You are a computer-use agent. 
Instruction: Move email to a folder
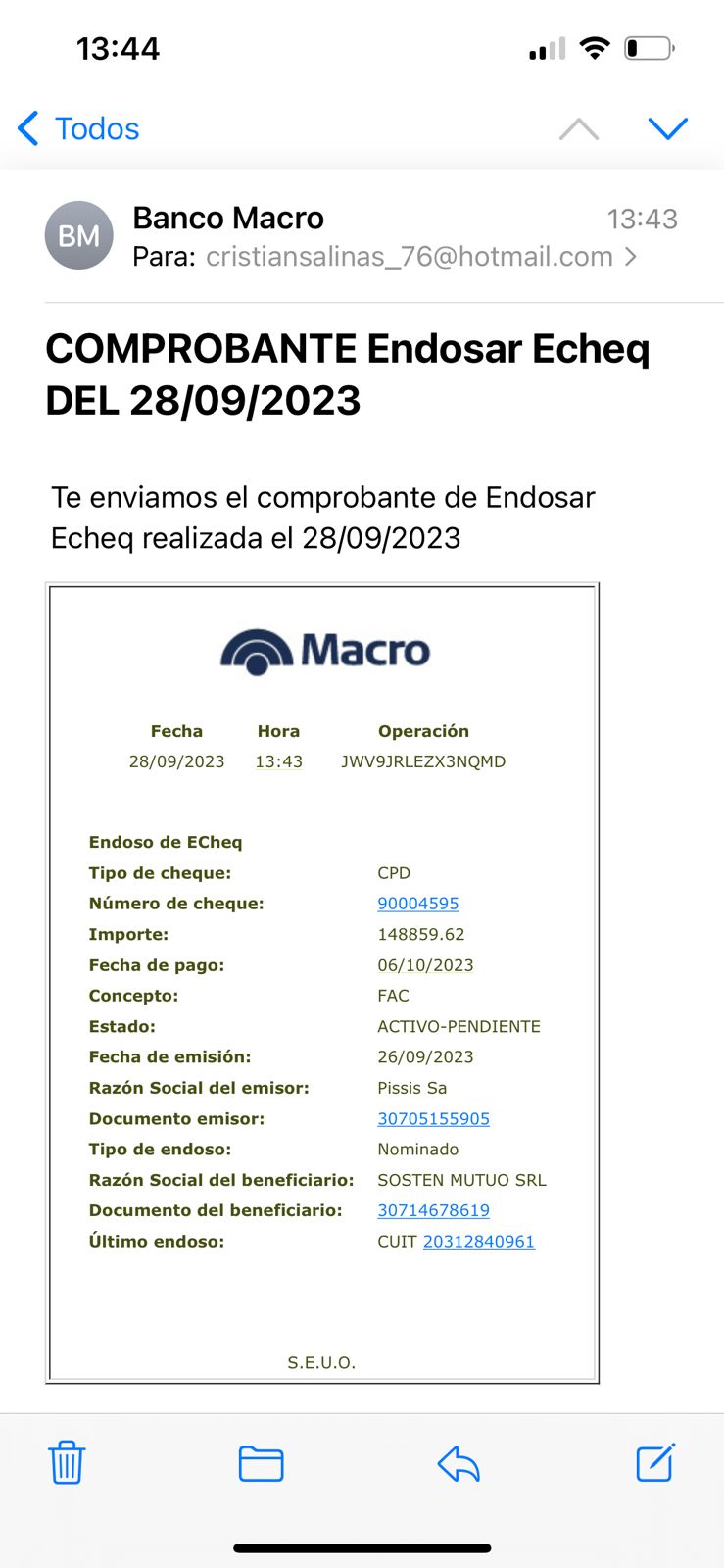[x=262, y=1463]
